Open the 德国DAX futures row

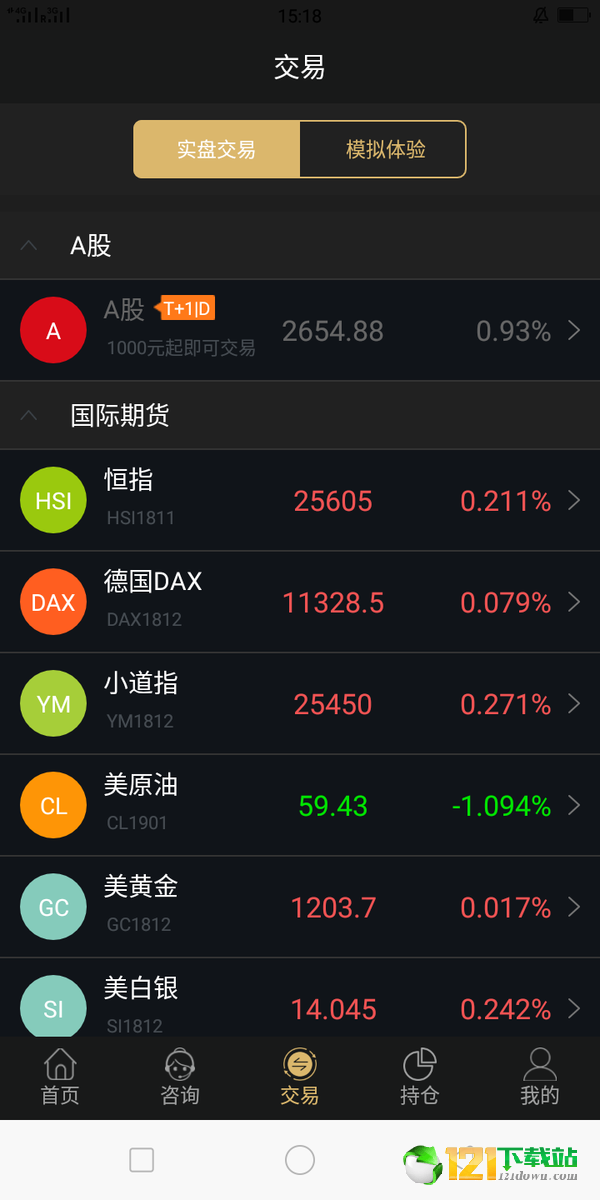300,602
